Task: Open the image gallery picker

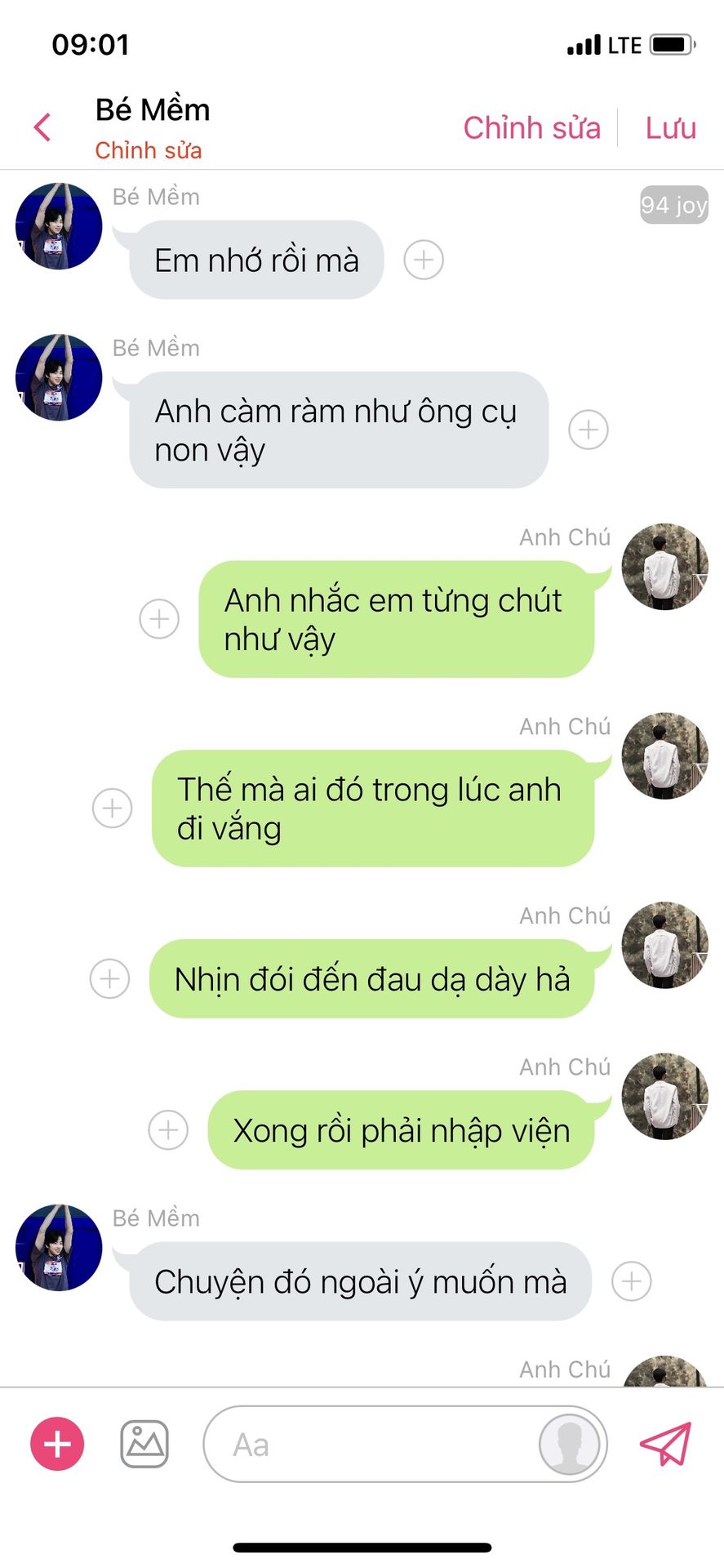Action: point(144,1444)
